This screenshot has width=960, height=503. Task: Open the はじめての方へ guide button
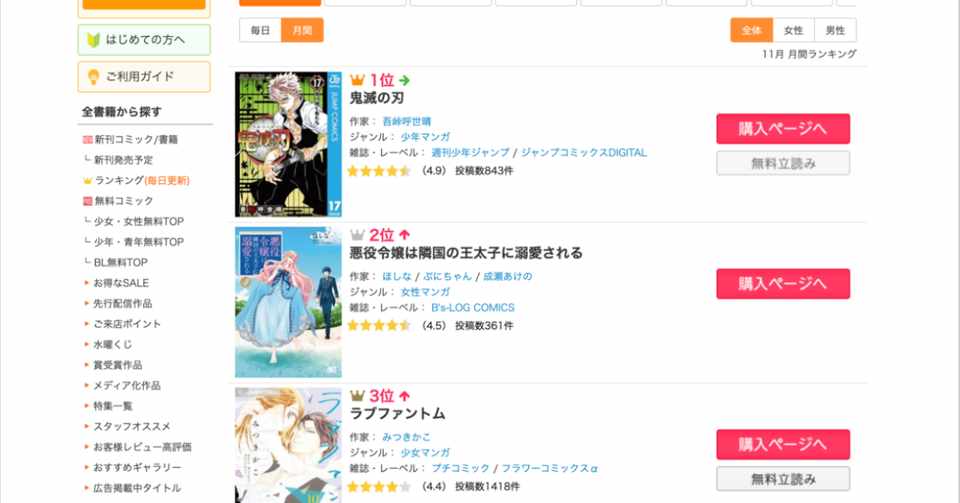pyautogui.click(x=144, y=40)
